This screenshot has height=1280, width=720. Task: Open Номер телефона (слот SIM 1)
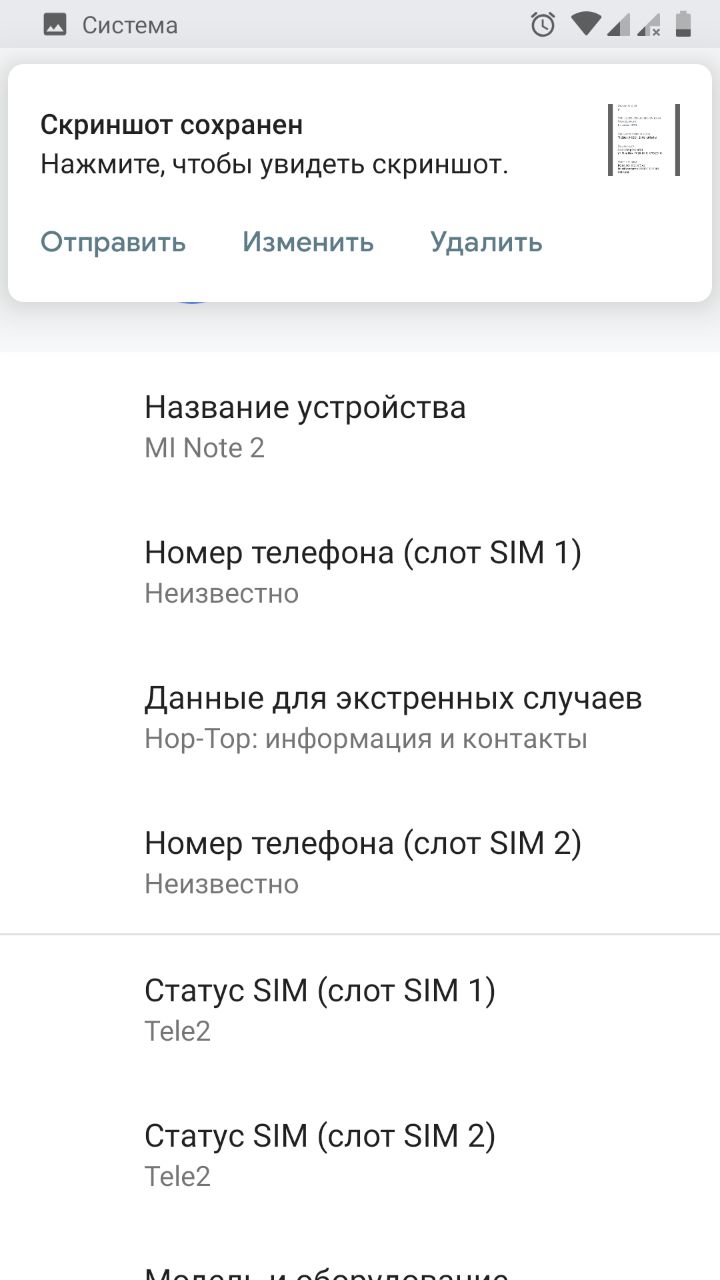[360, 571]
